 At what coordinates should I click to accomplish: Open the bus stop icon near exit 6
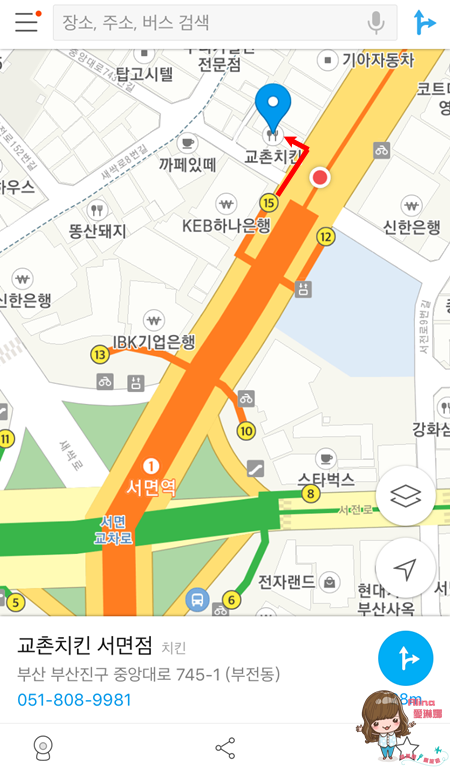point(197,600)
